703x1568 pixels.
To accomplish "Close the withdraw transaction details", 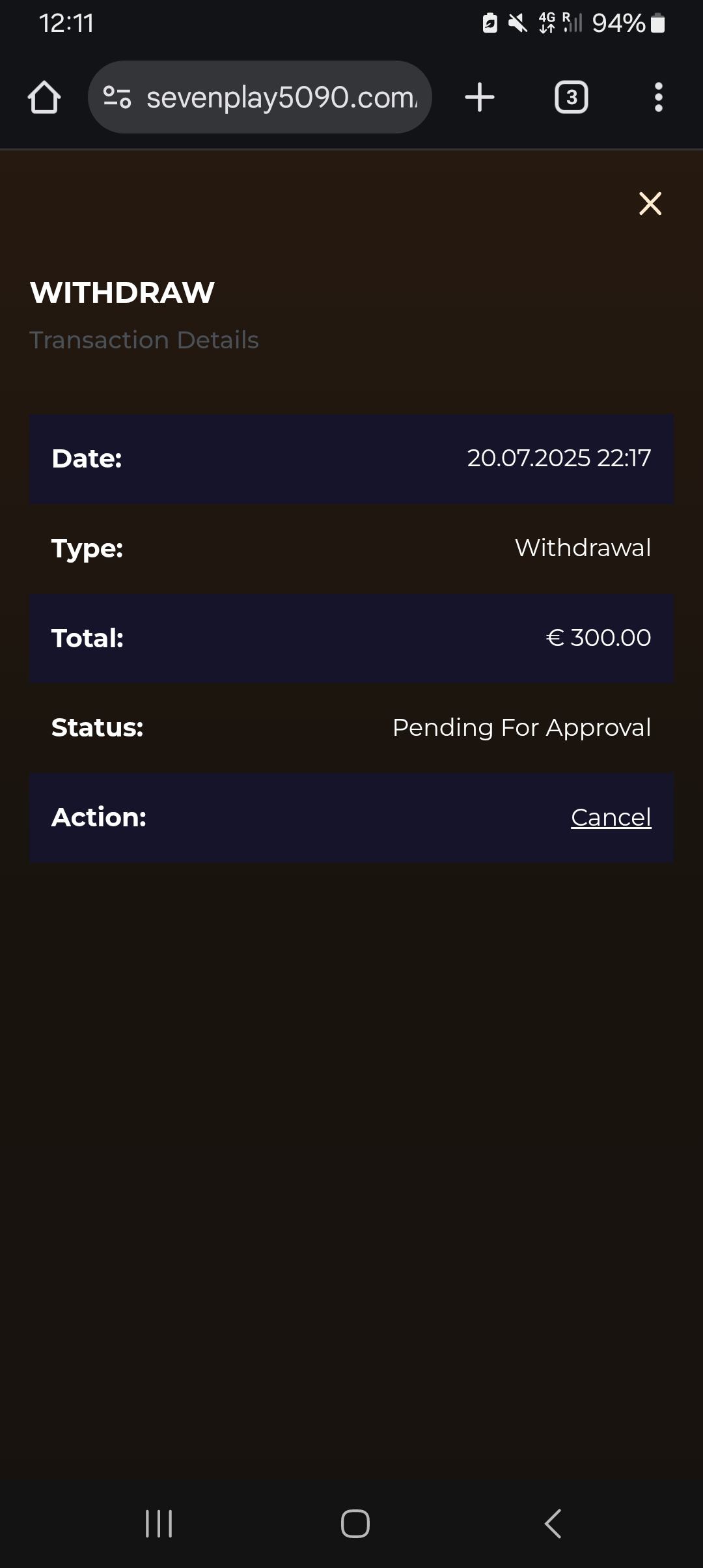I will tap(650, 204).
